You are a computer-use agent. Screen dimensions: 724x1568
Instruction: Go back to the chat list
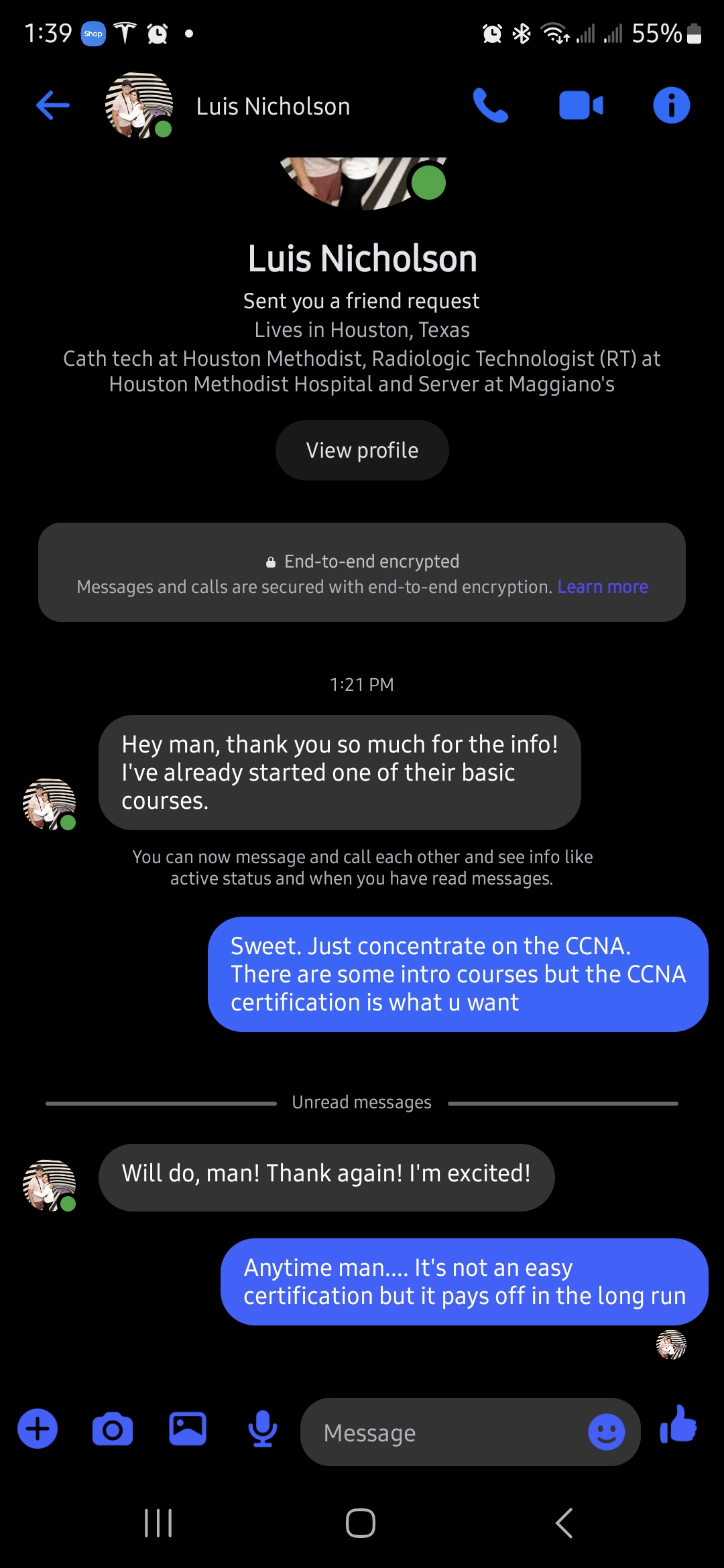[x=53, y=105]
